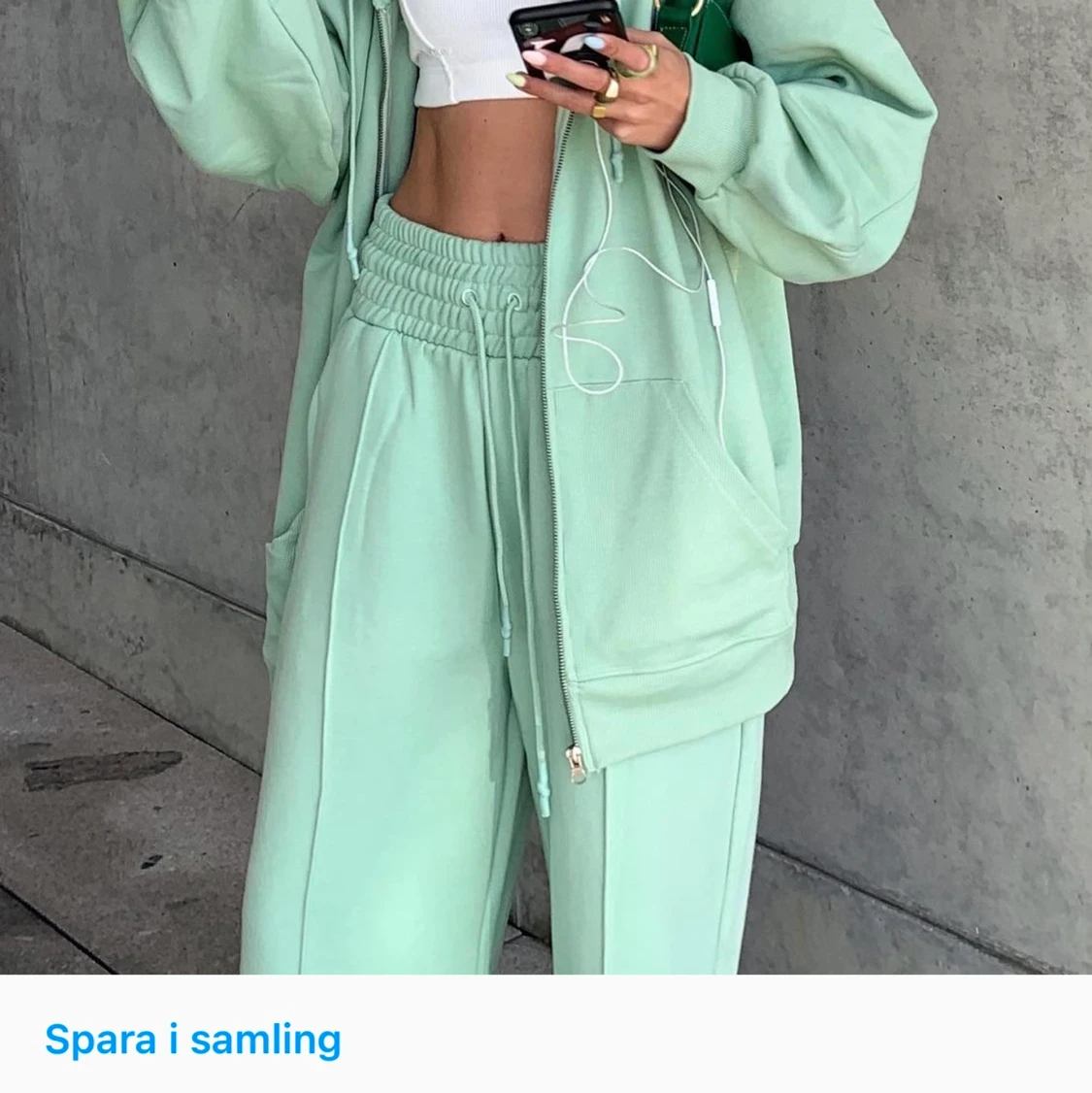Viewport: 1092px width, 1093px height.
Task: Open the mint green tracksuit photo
Action: (x=546, y=485)
